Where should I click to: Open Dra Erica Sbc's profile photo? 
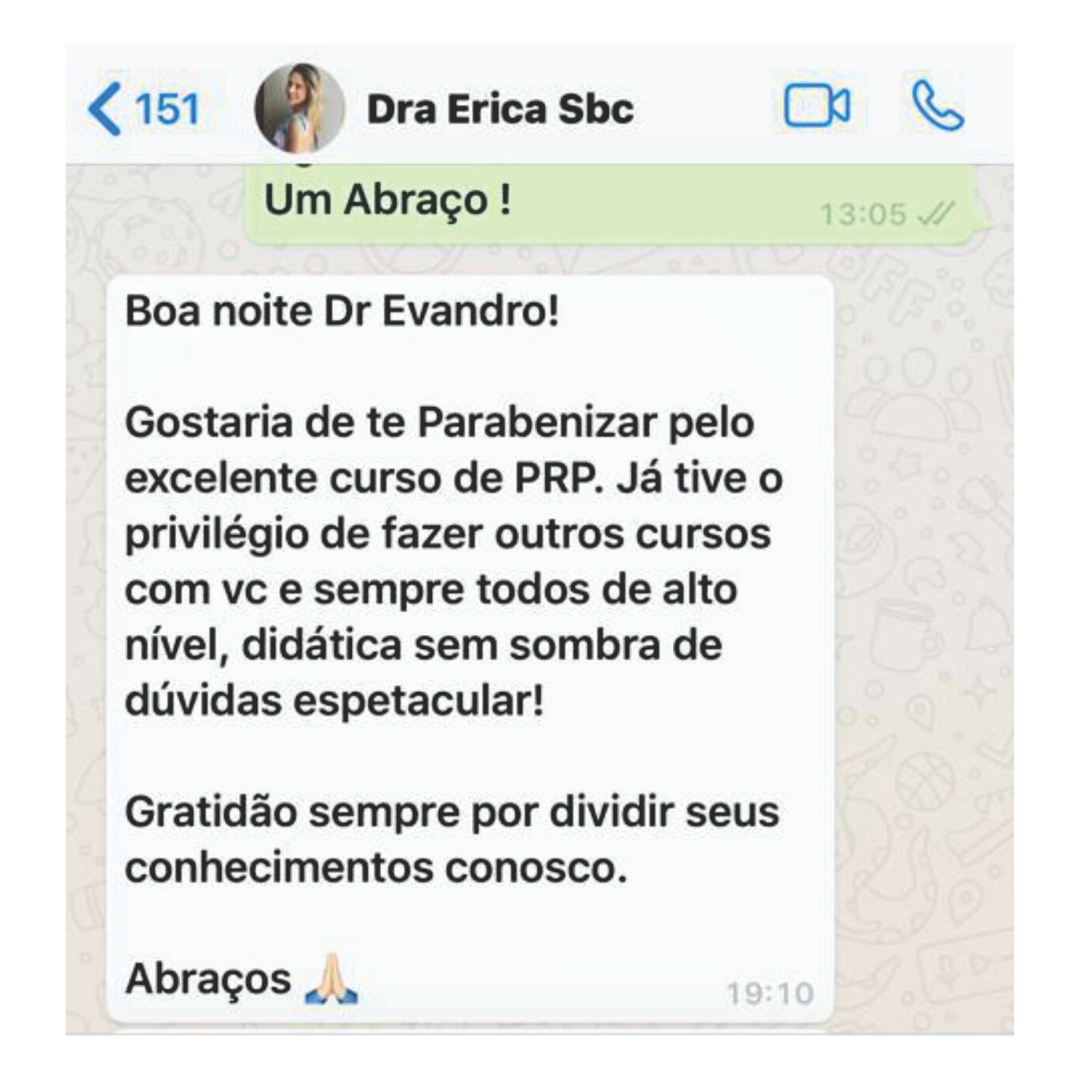(299, 108)
